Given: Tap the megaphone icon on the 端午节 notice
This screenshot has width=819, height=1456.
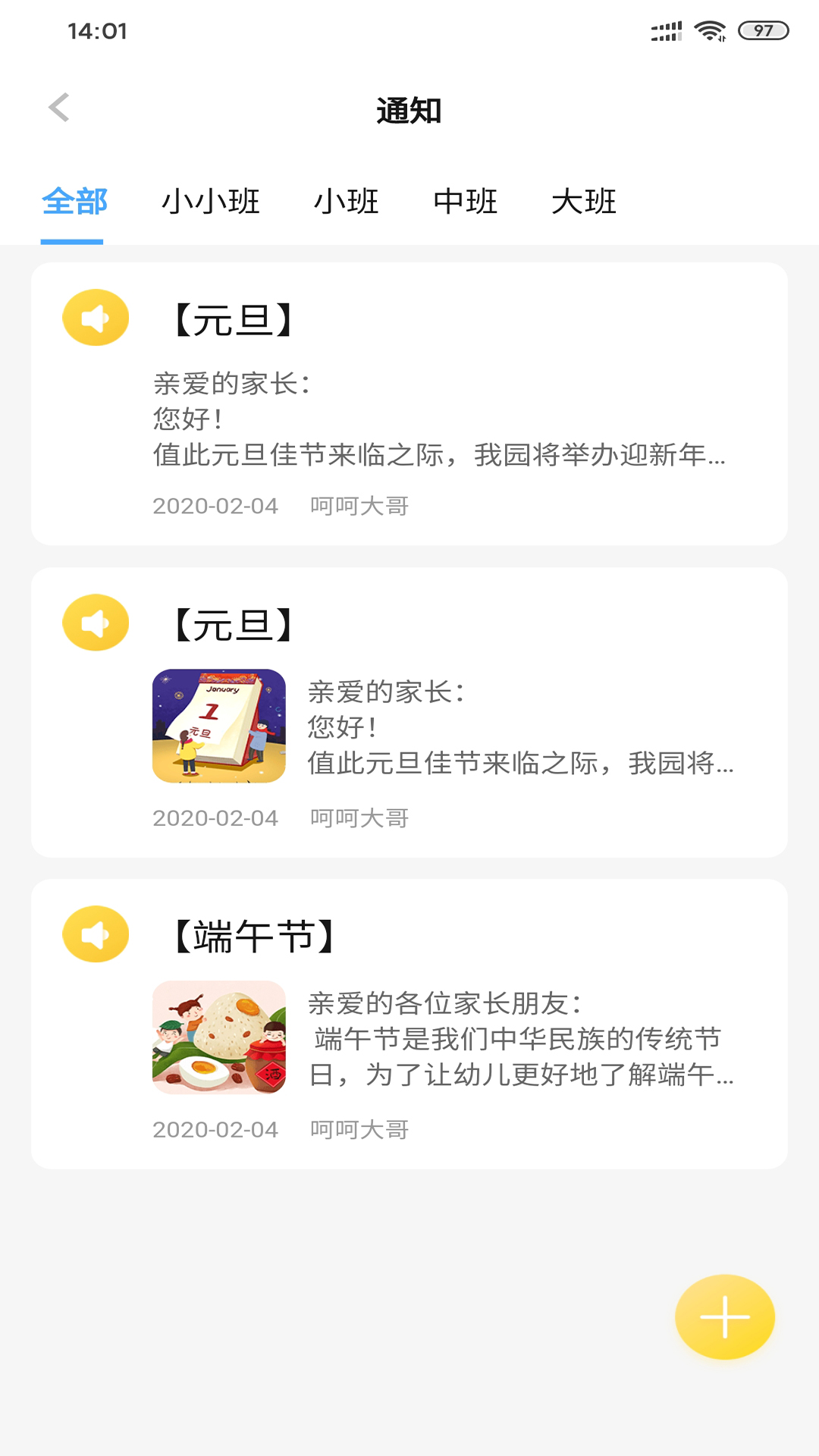Looking at the screenshot, I should (96, 934).
